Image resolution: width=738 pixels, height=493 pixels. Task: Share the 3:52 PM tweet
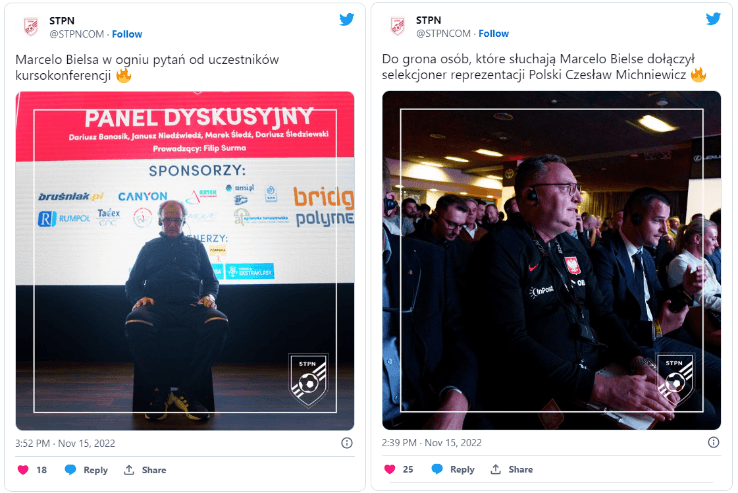pyautogui.click(x=145, y=469)
